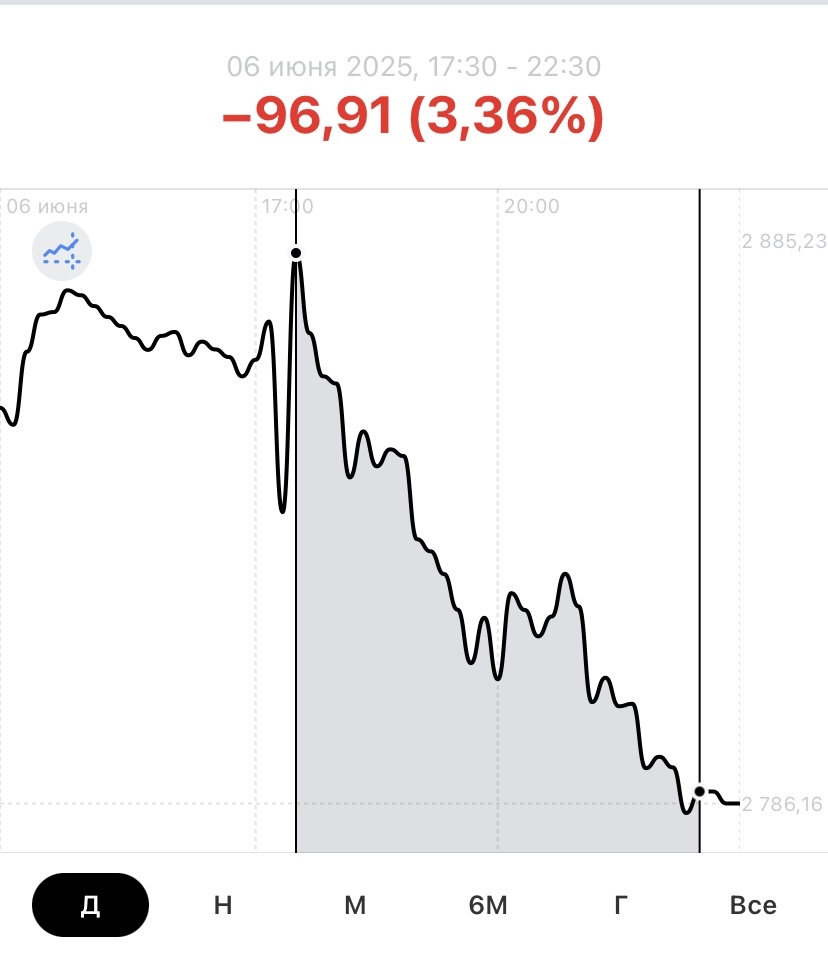Show the 6М six-month range
Viewport: 828px width, 972px height.
[488, 905]
